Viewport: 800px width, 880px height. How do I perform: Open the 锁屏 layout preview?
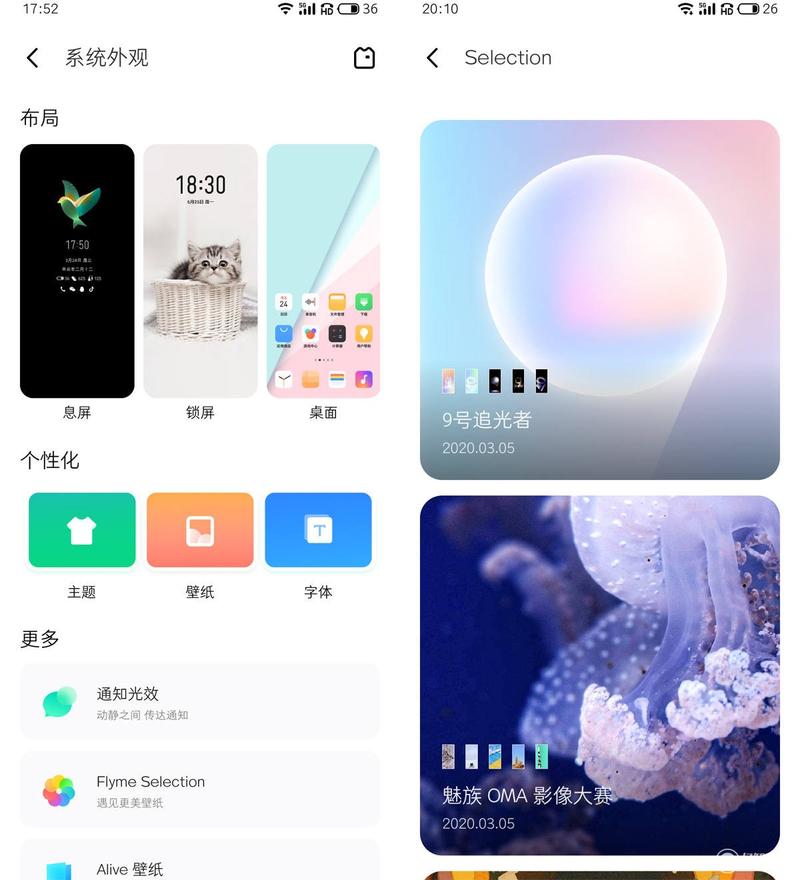pos(200,271)
